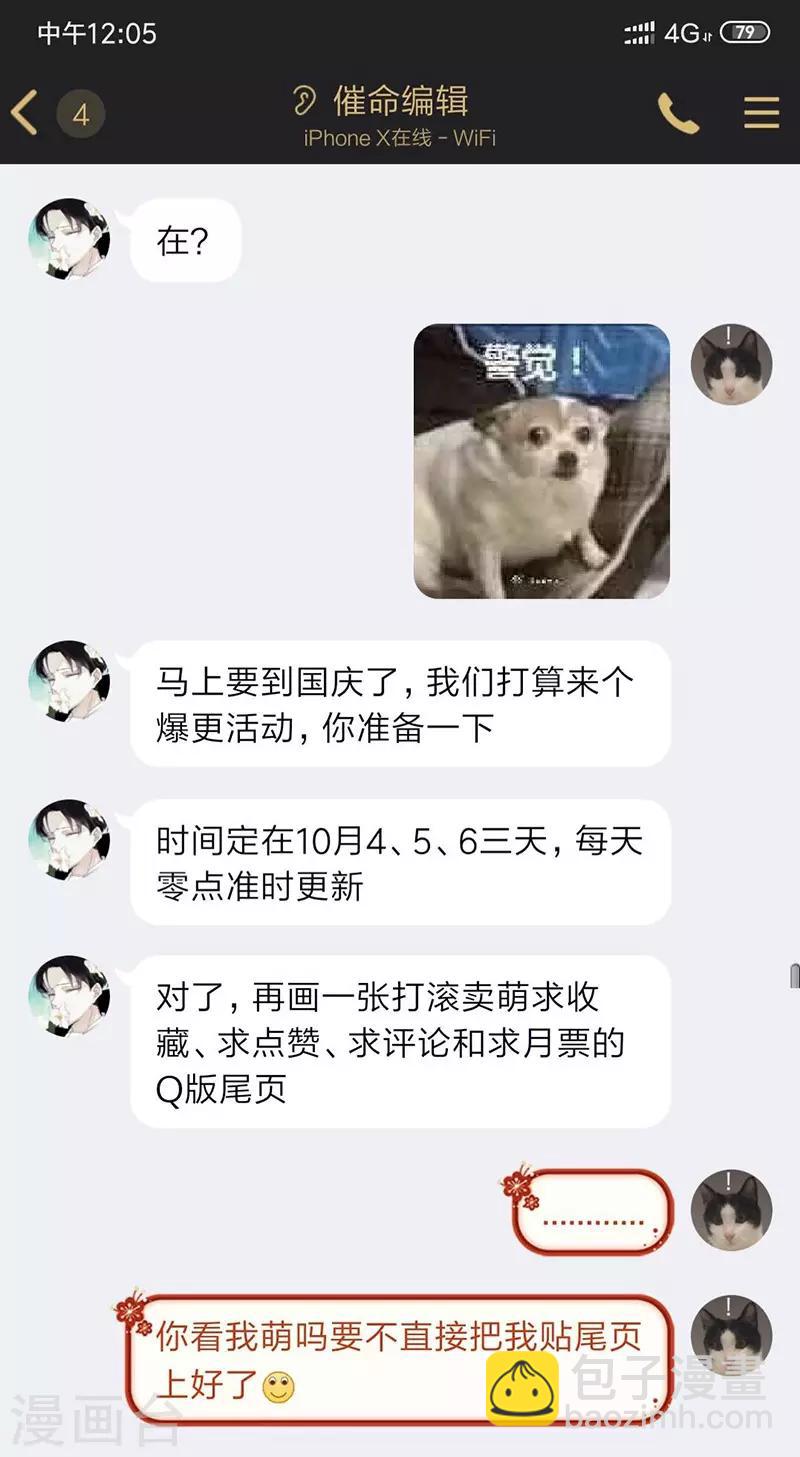Tap my cat avatar beside dog sticker

731,365
